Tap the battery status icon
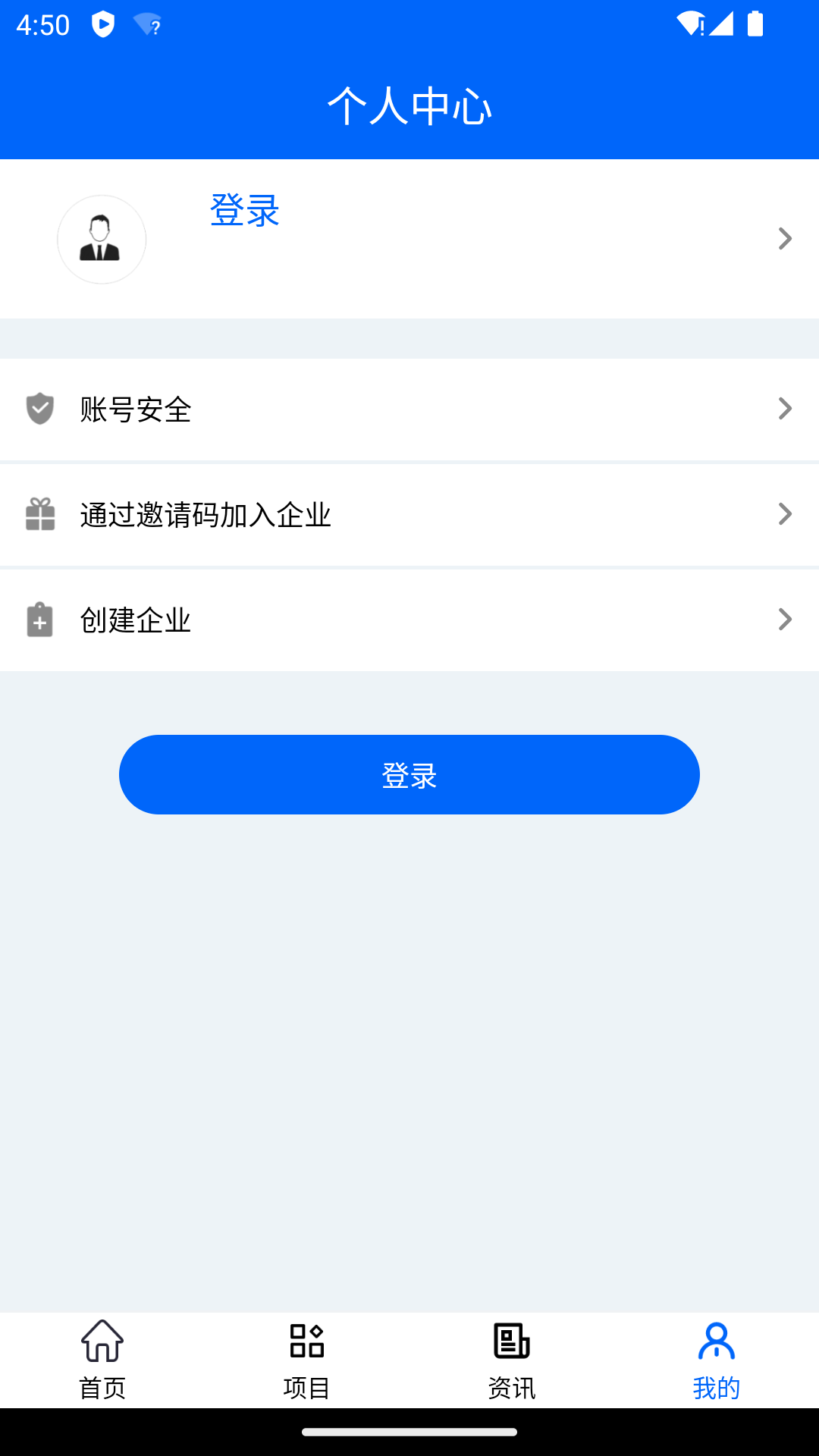This screenshot has height=1456, width=819. coord(755,24)
